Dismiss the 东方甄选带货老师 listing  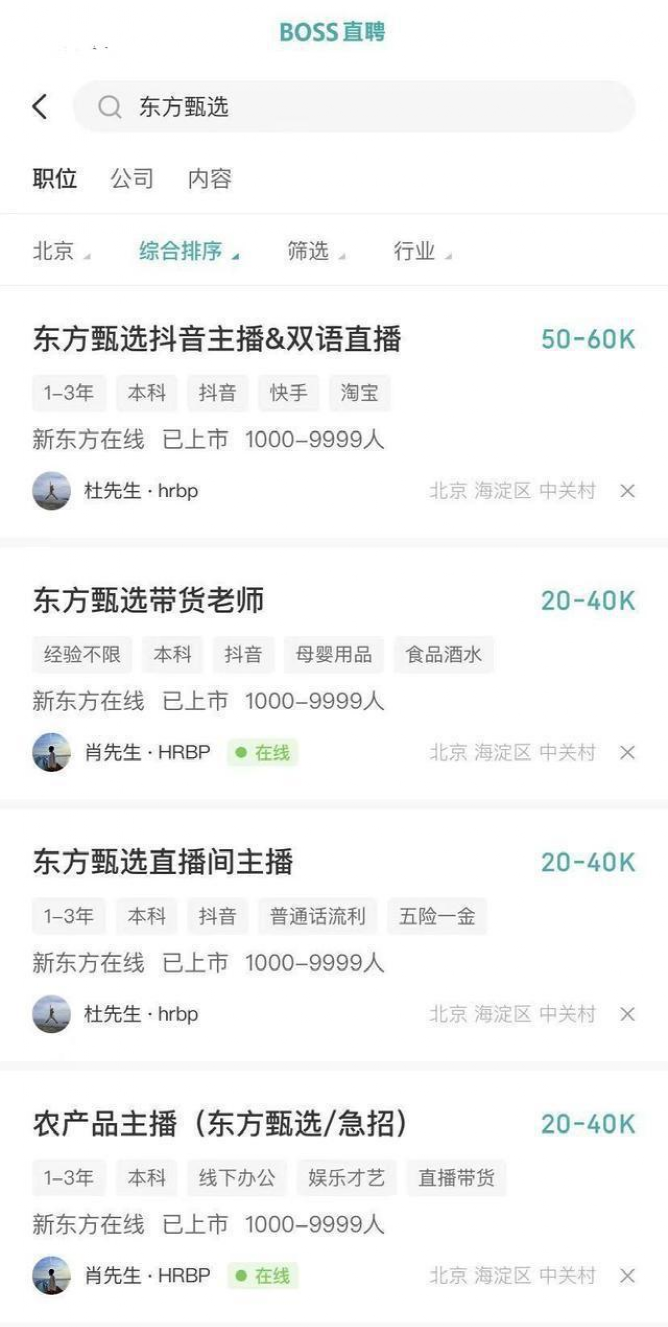(627, 753)
